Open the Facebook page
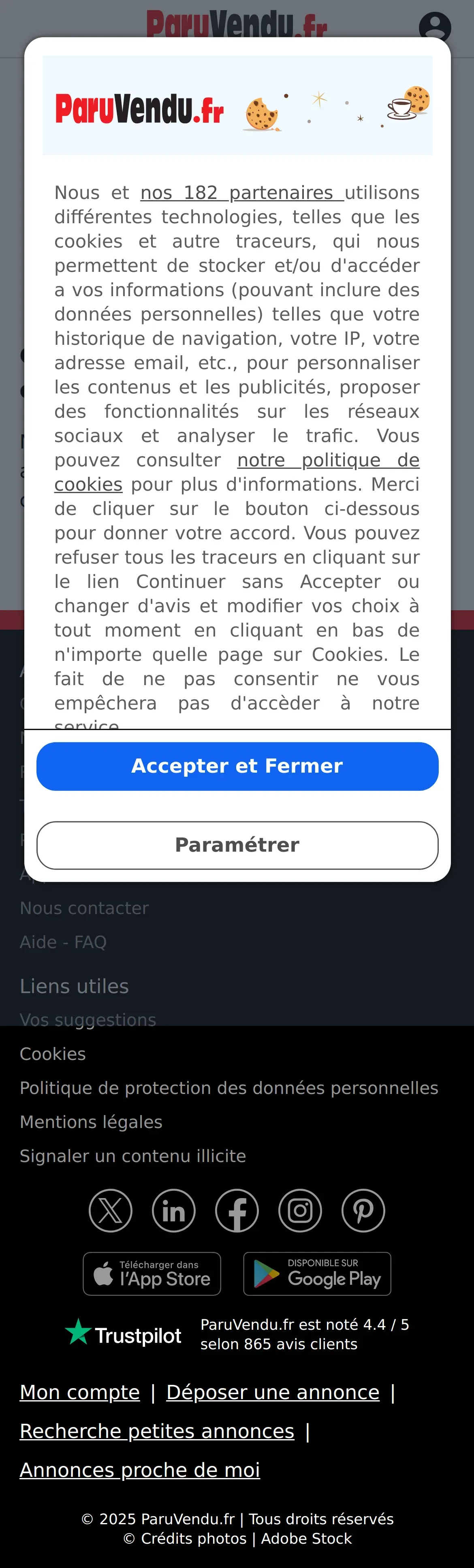Viewport: 474px width, 1568px height. coord(237,1211)
